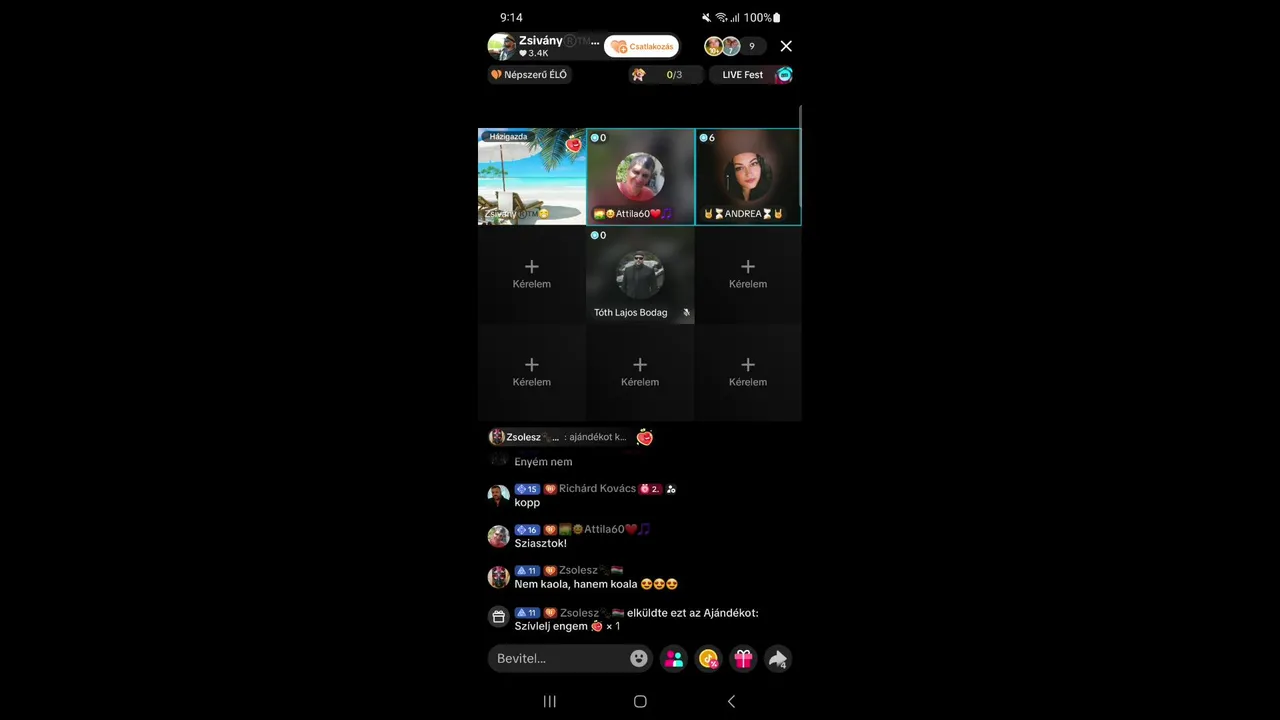Open ANDREA's guest tile
Screen dimensions: 1280x720
tap(748, 177)
